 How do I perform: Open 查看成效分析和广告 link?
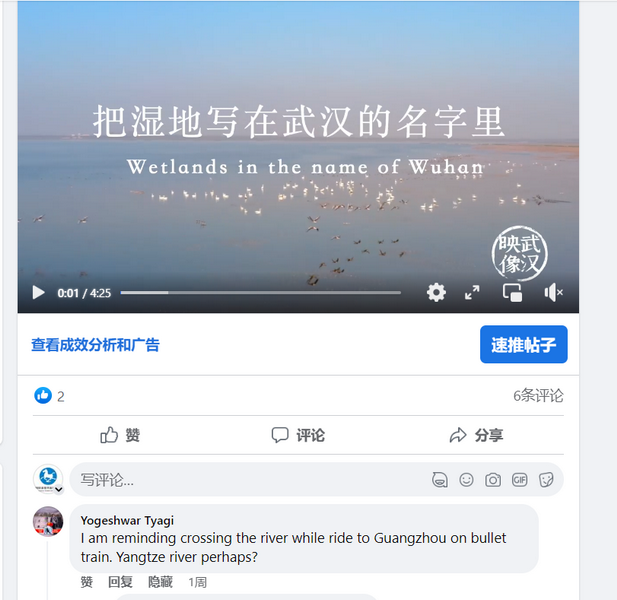(x=95, y=345)
